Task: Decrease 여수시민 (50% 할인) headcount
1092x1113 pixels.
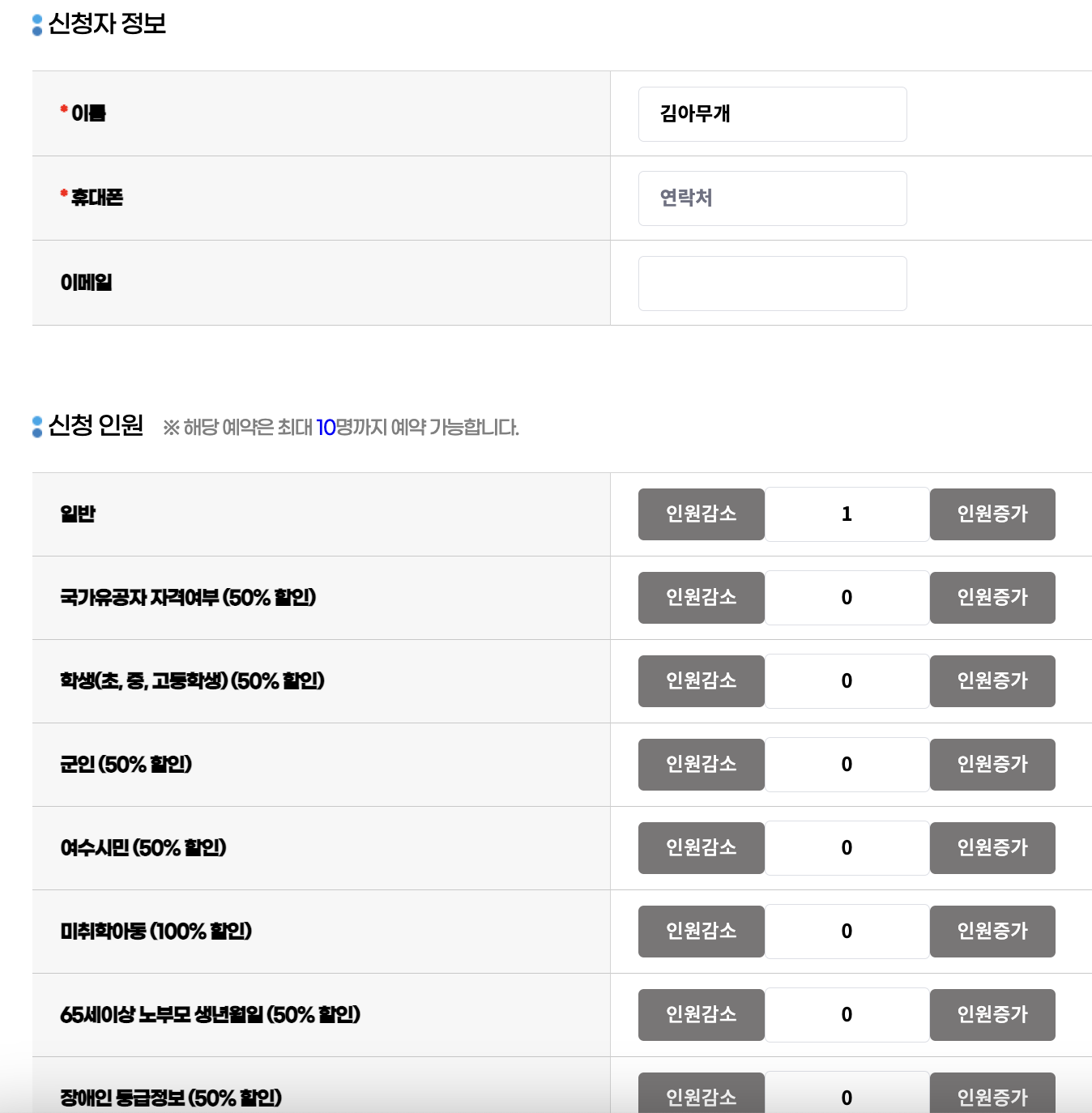Action: click(701, 847)
